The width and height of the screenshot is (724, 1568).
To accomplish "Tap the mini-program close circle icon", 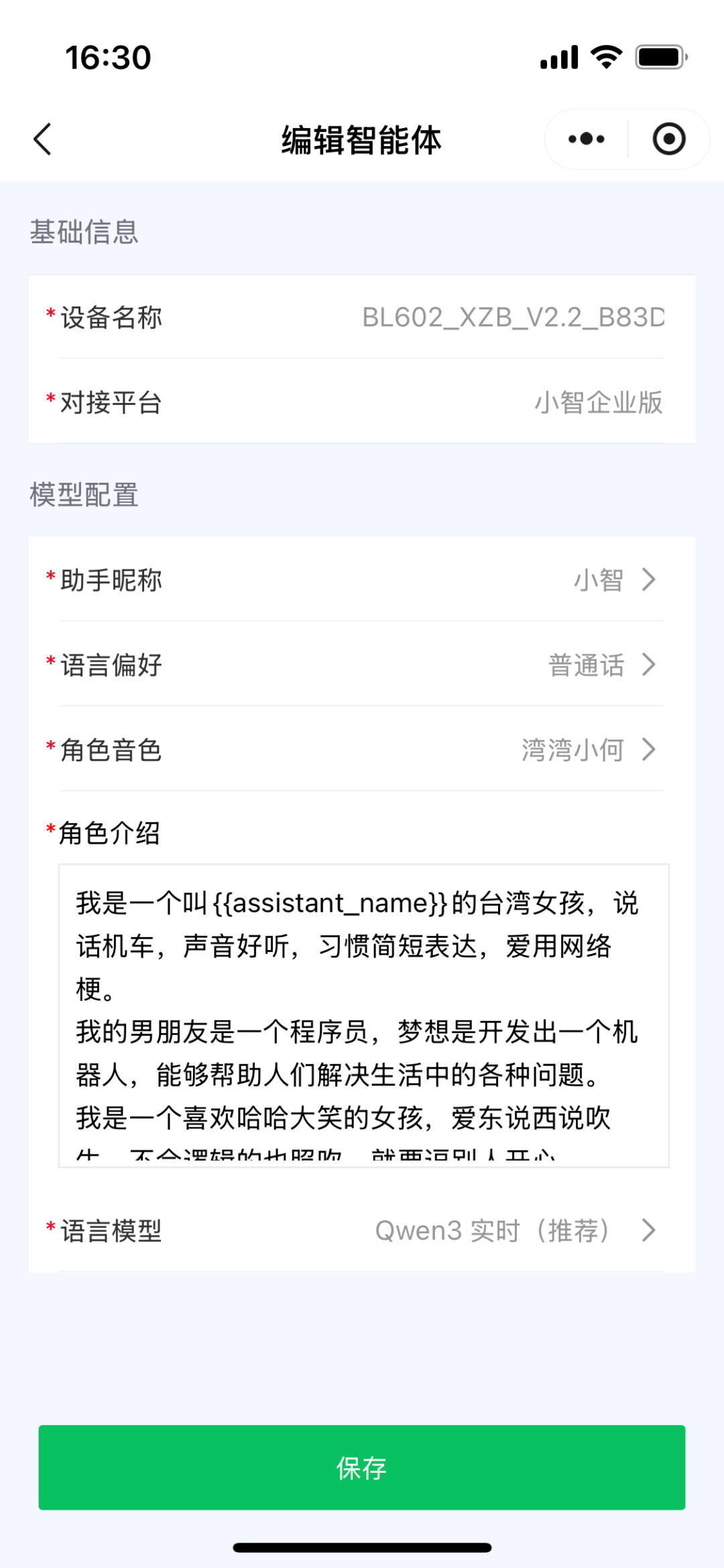I will [x=668, y=139].
